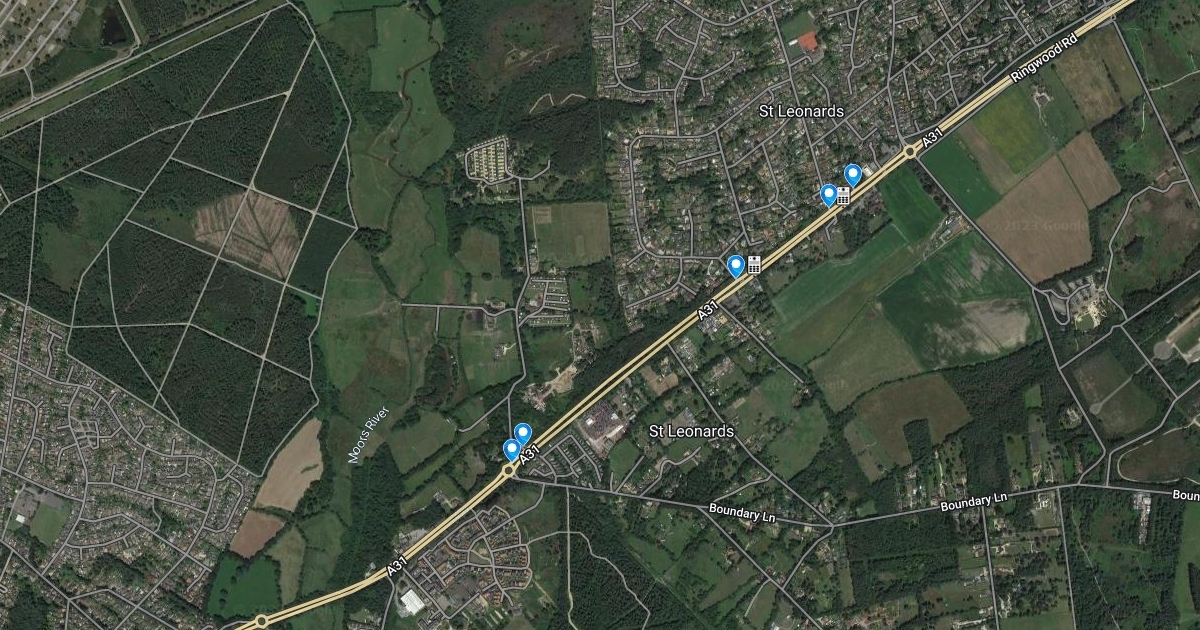
Task: Select the upper pin of the pair near Boundary Ln junction
Action: pyautogui.click(x=522, y=434)
